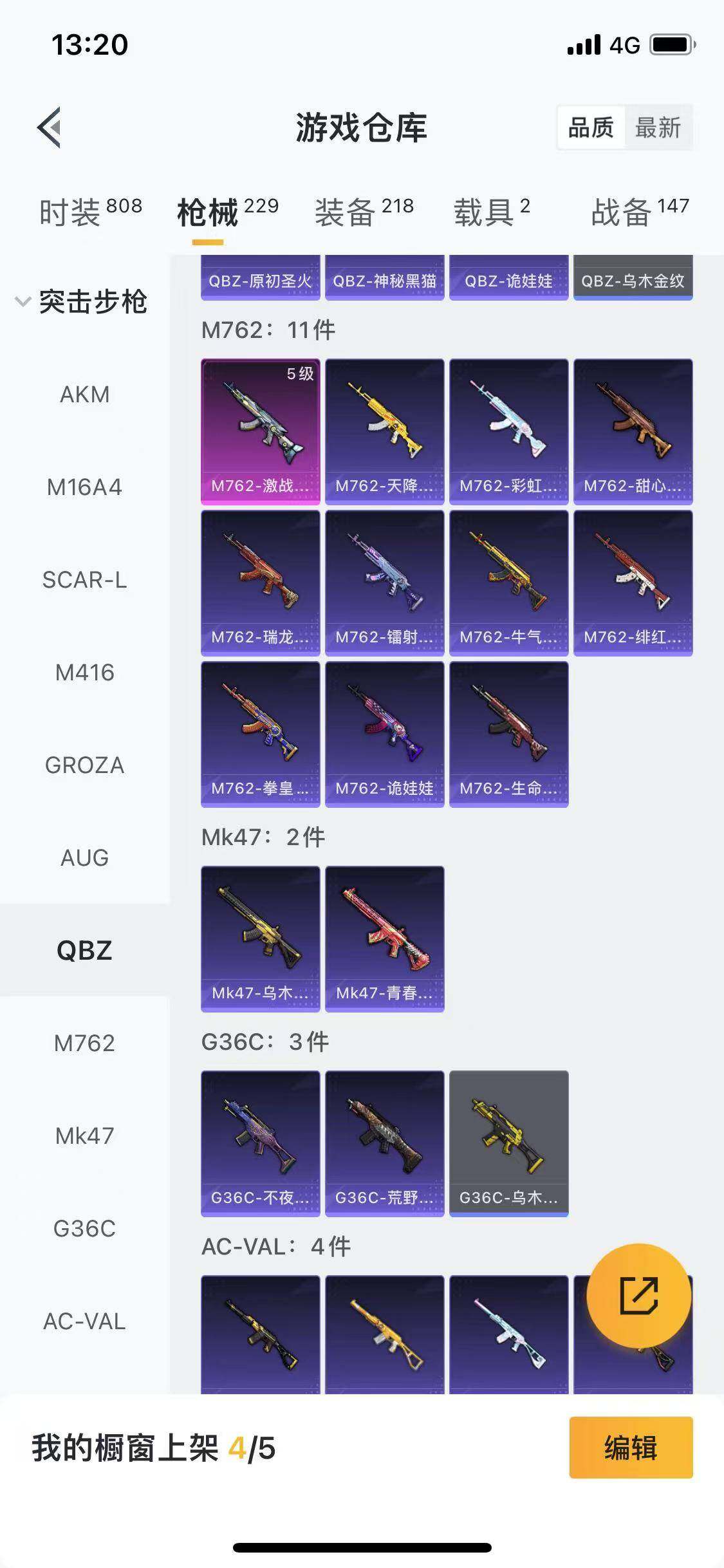This screenshot has width=724, height=1568.
Task: Sort warehouse by 最新
Action: (x=658, y=127)
